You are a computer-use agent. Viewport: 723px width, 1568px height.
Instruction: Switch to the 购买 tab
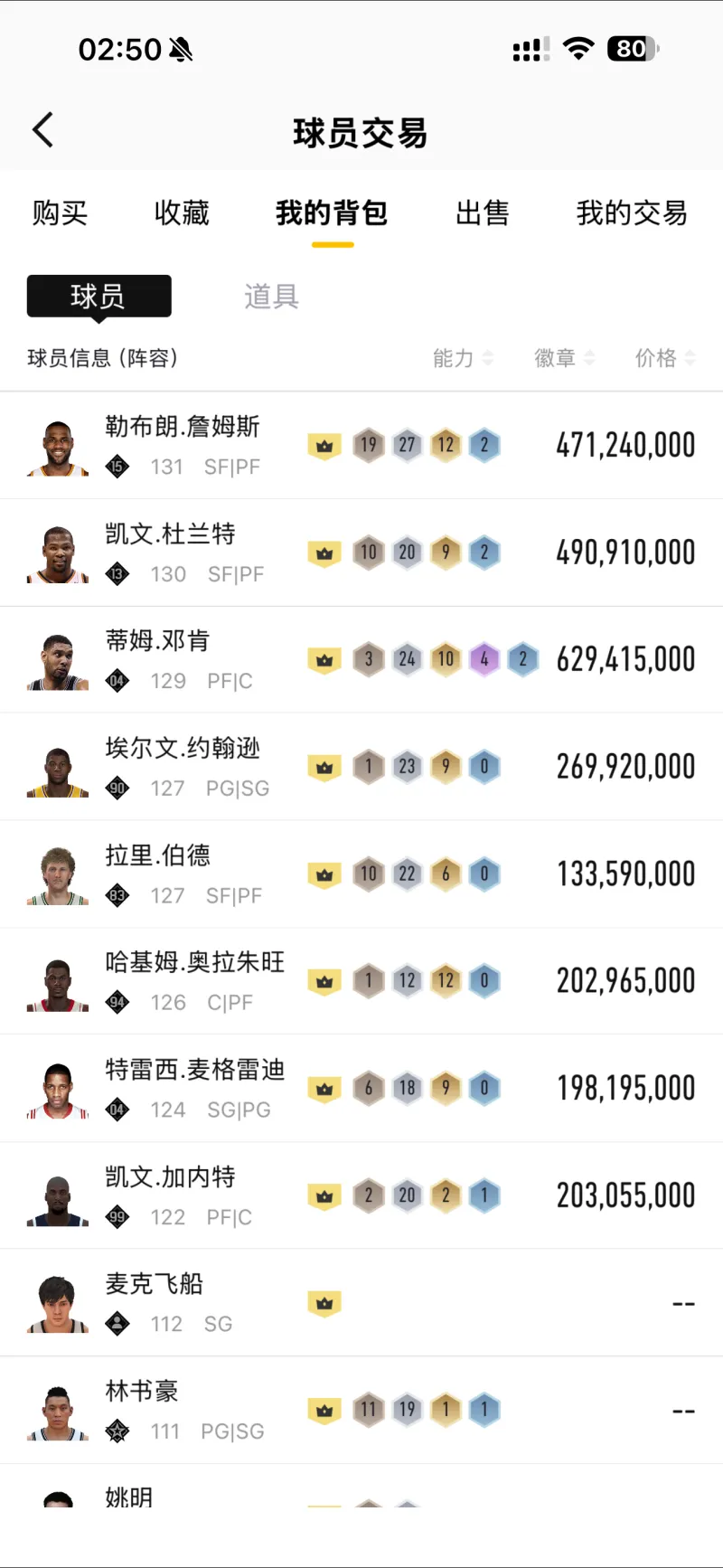pos(60,213)
